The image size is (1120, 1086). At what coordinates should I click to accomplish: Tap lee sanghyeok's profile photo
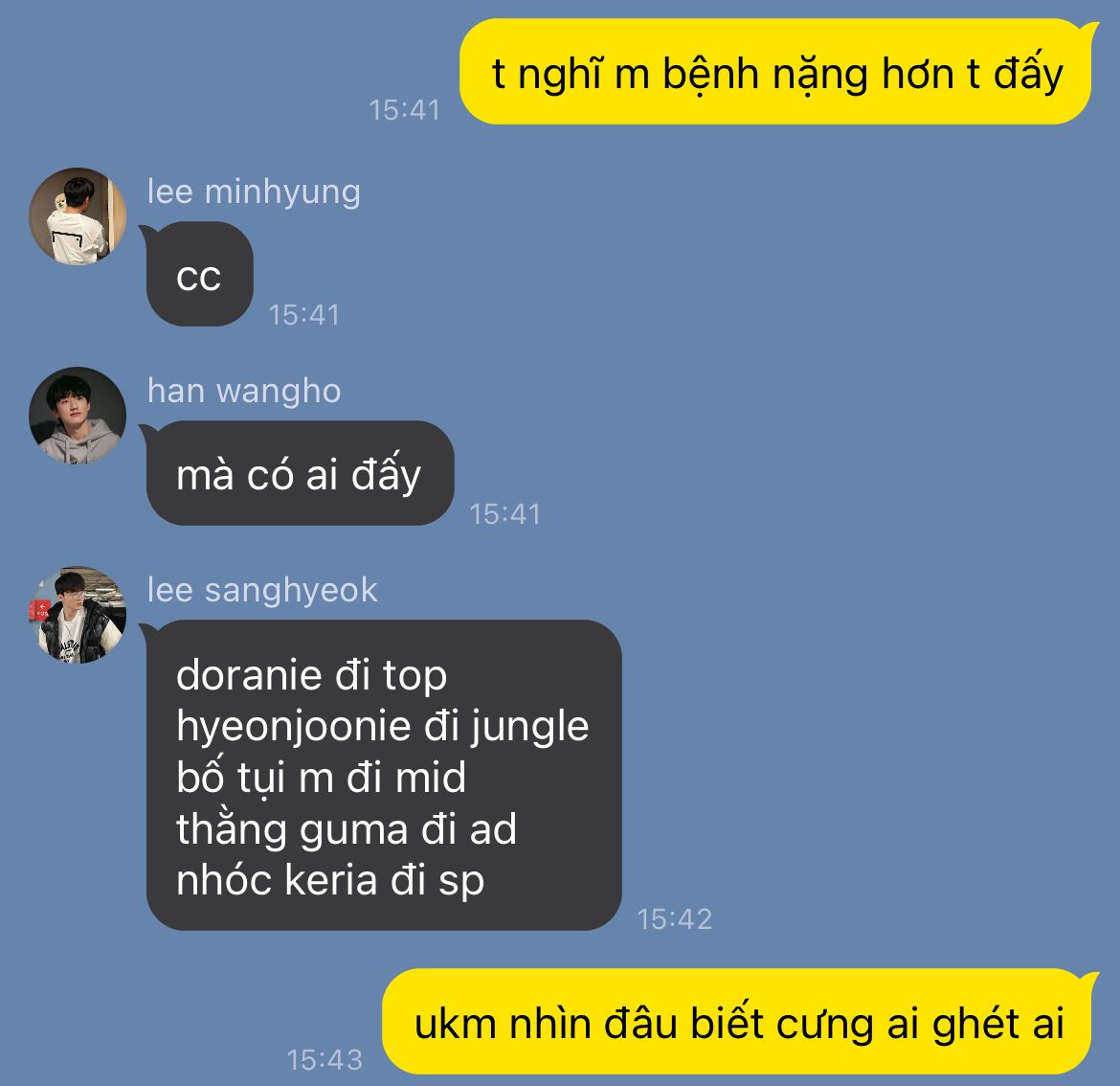78,615
